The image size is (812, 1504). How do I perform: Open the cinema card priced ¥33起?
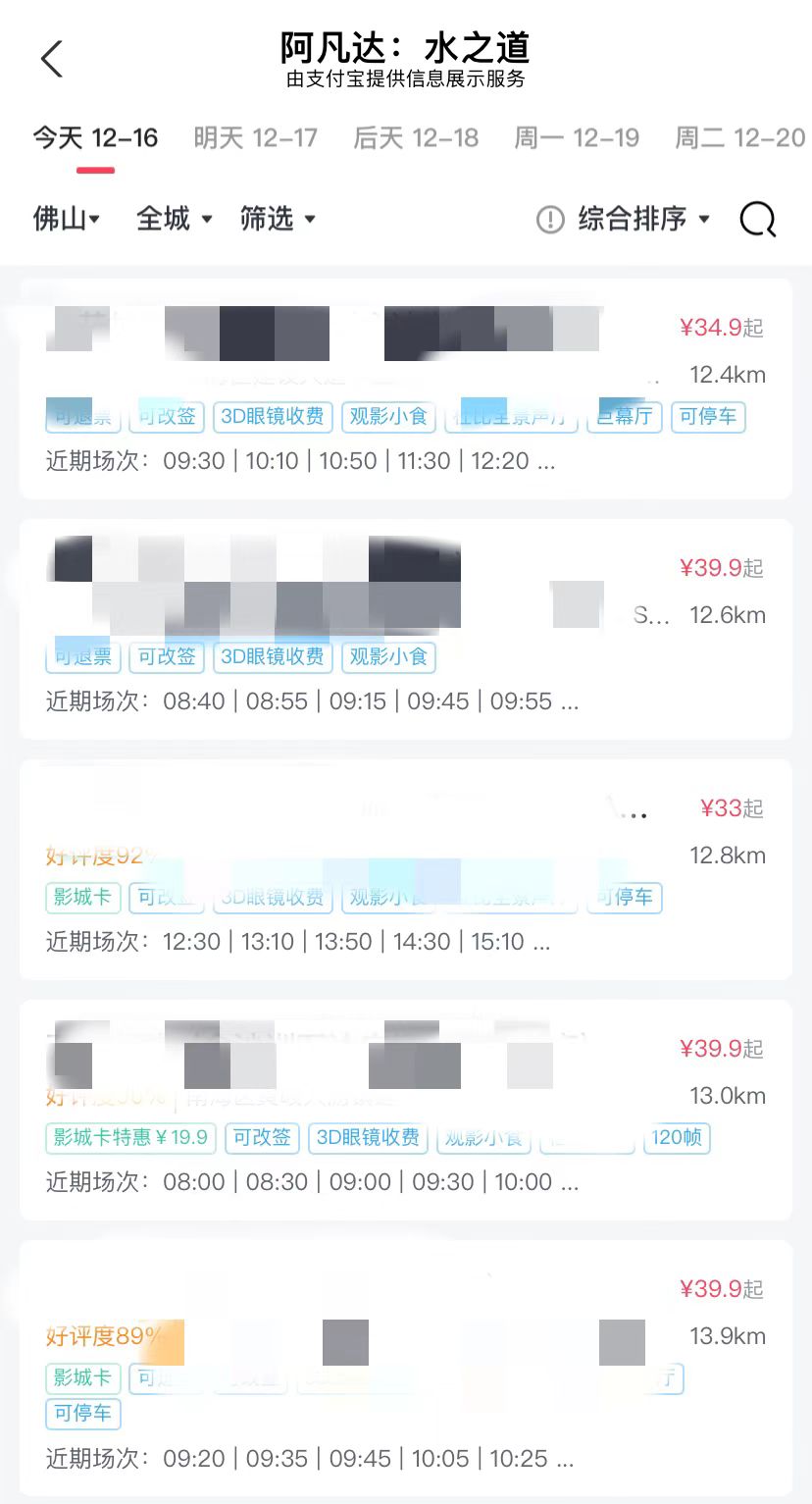pos(406,869)
